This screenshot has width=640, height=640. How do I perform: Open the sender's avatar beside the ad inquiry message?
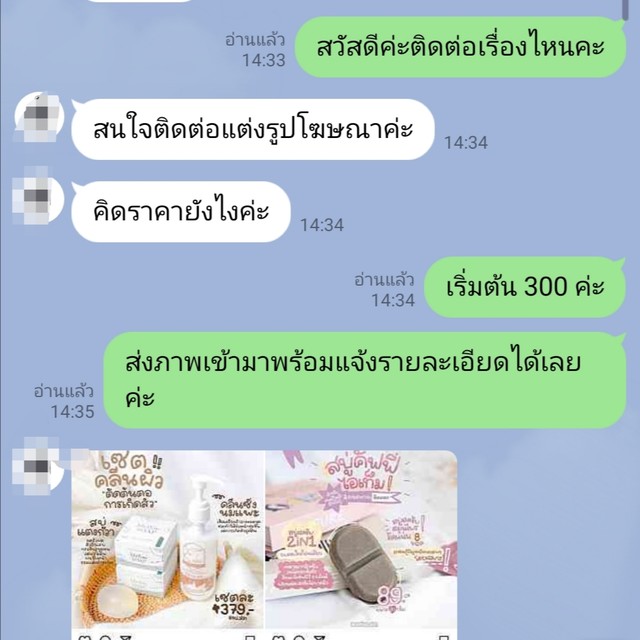click(39, 120)
